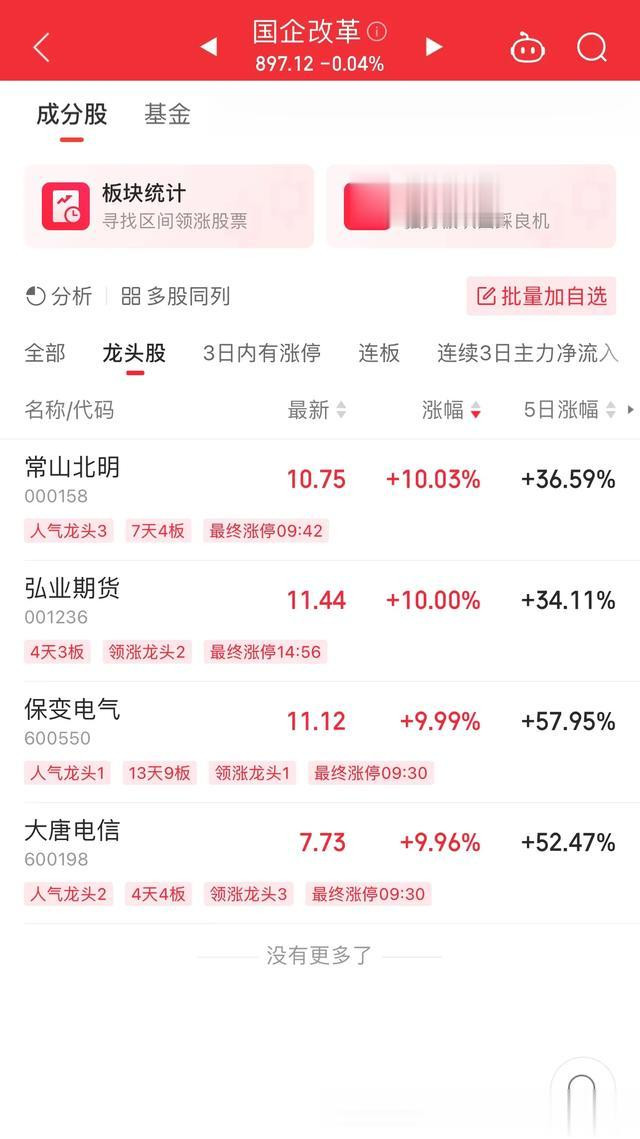The height and width of the screenshot is (1139, 640).
Task: Filter by 连板 stocks
Action: point(379,353)
